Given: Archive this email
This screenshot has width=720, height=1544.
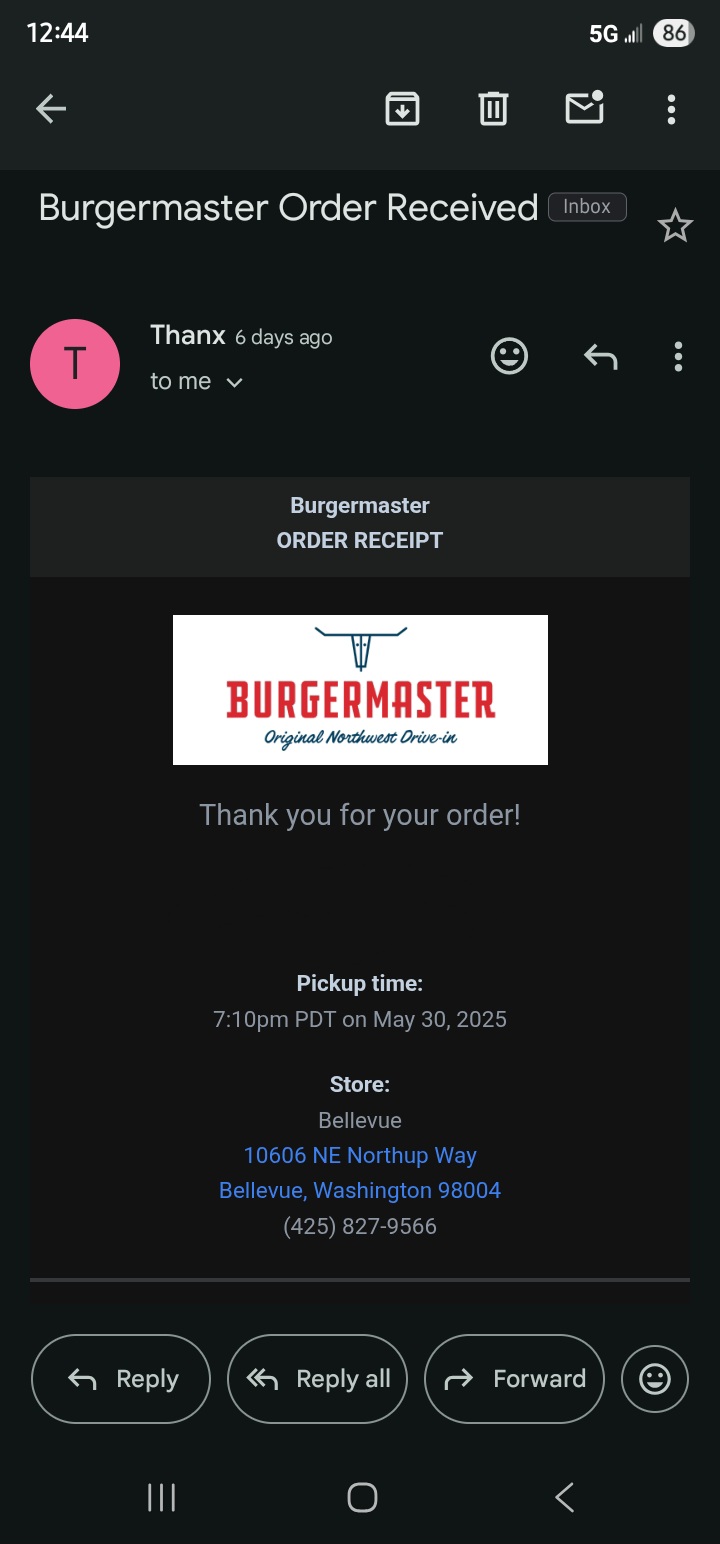Looking at the screenshot, I should coord(402,109).
